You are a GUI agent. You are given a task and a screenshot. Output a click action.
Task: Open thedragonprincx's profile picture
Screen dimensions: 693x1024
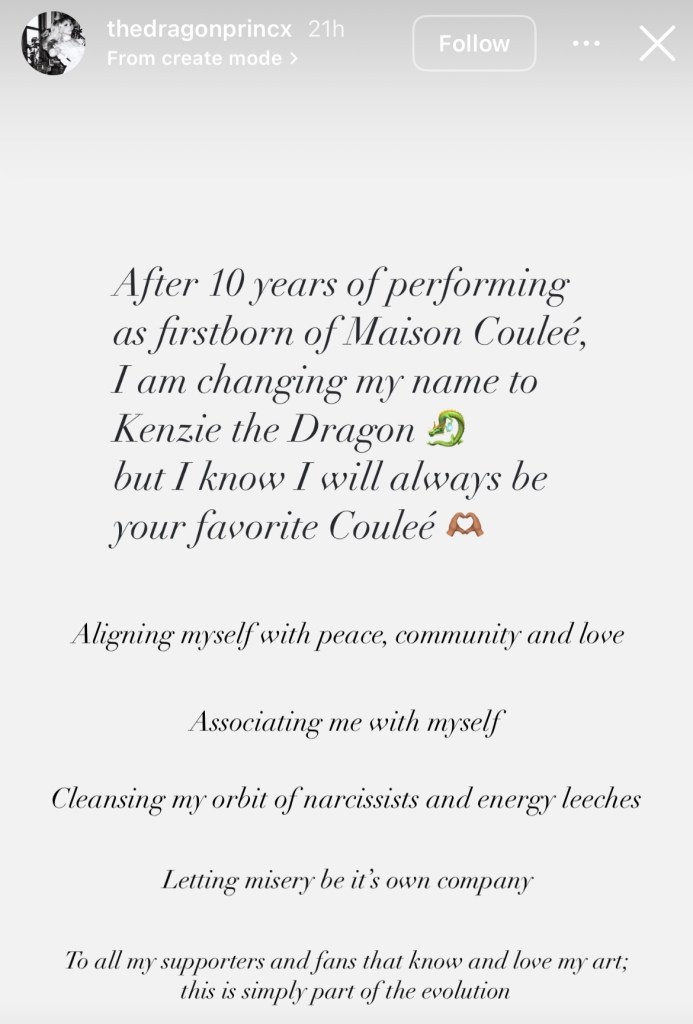coord(53,44)
